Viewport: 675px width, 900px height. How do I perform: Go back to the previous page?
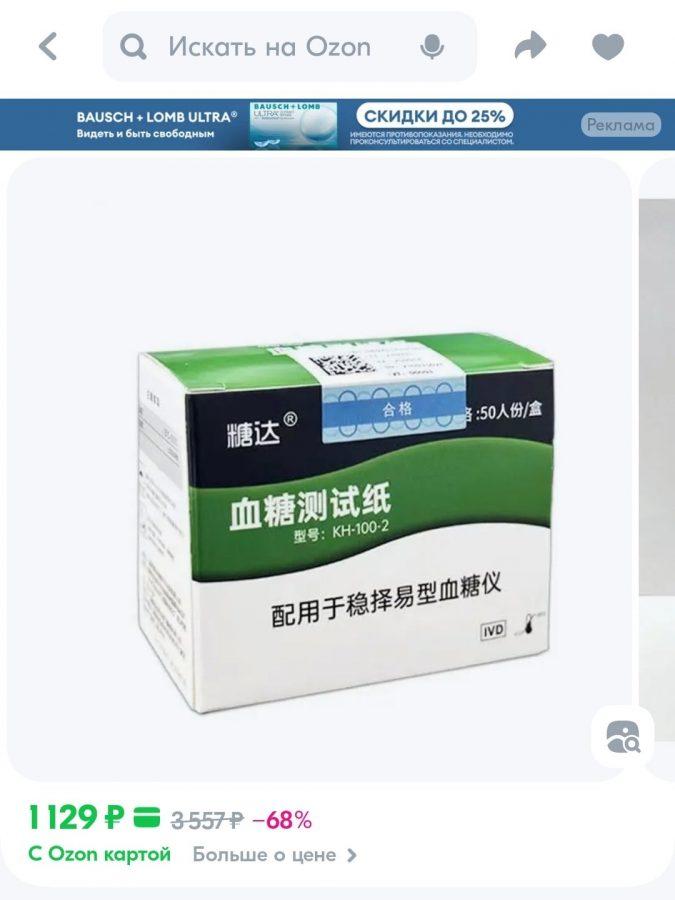point(48,47)
